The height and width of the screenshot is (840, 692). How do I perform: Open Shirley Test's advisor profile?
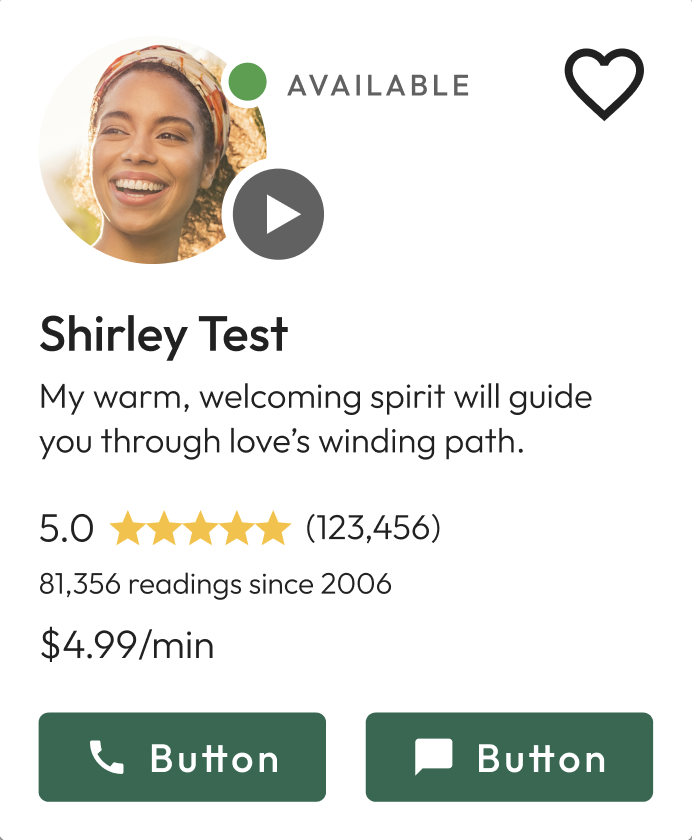point(164,335)
